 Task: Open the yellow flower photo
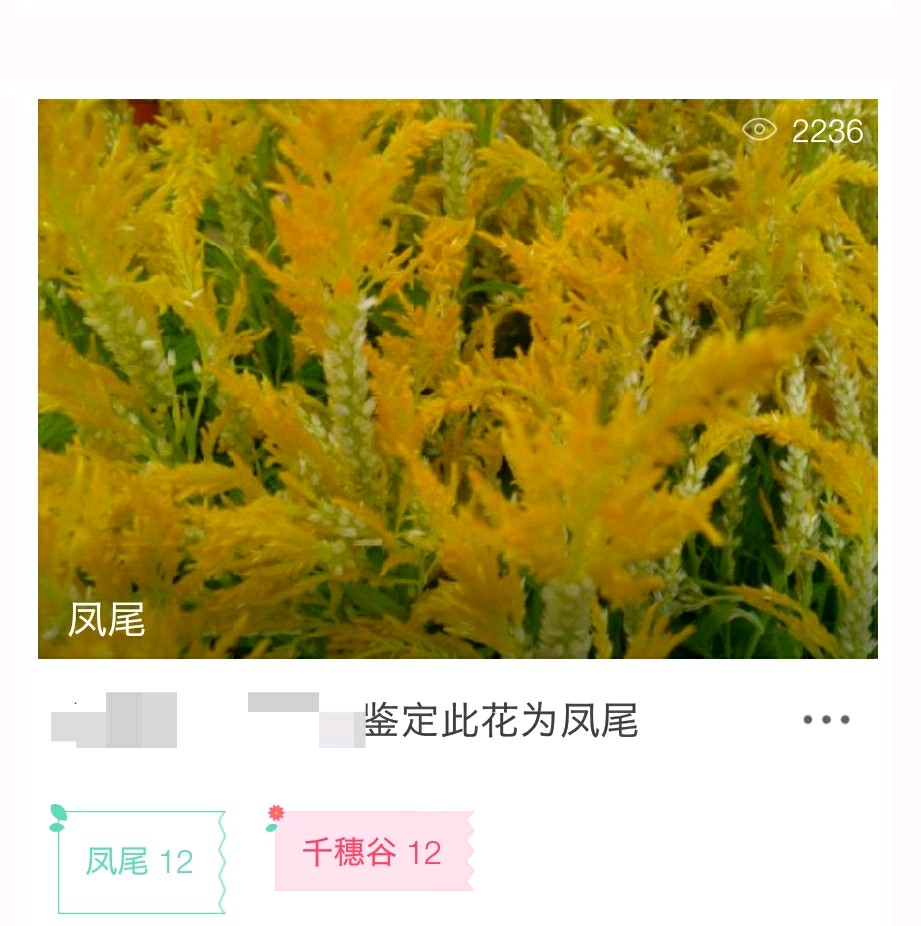[x=457, y=378]
